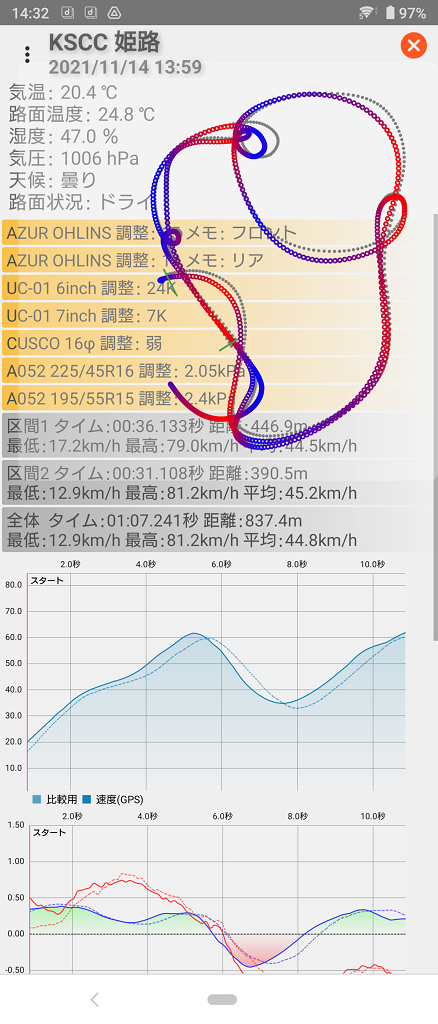Open the CUSCO 16φ 弱 row
Viewport: 438px width, 1024px height.
click(209, 344)
